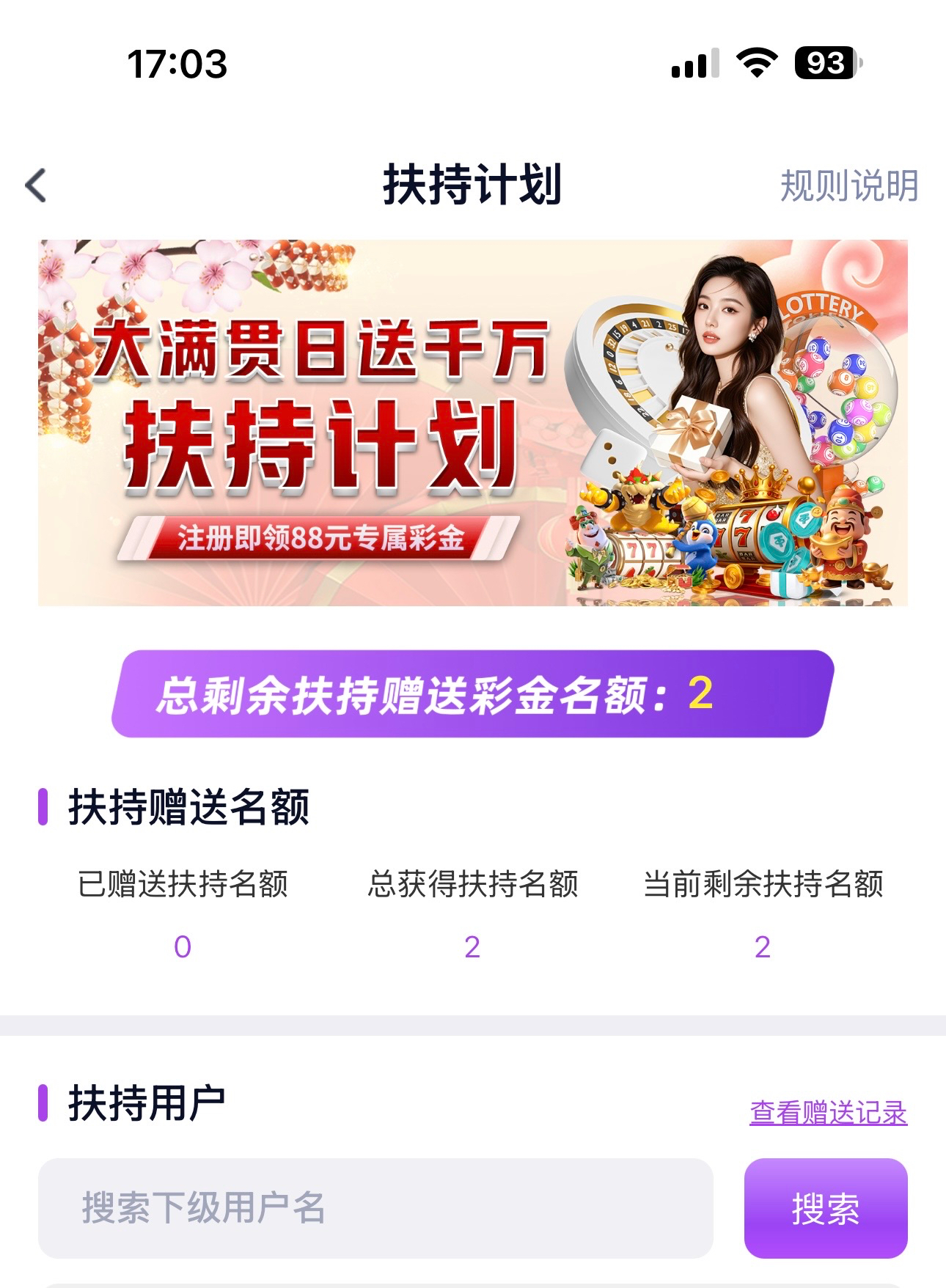946x1288 pixels.
Task: Open 规则说明 rules explanation
Action: tap(848, 185)
